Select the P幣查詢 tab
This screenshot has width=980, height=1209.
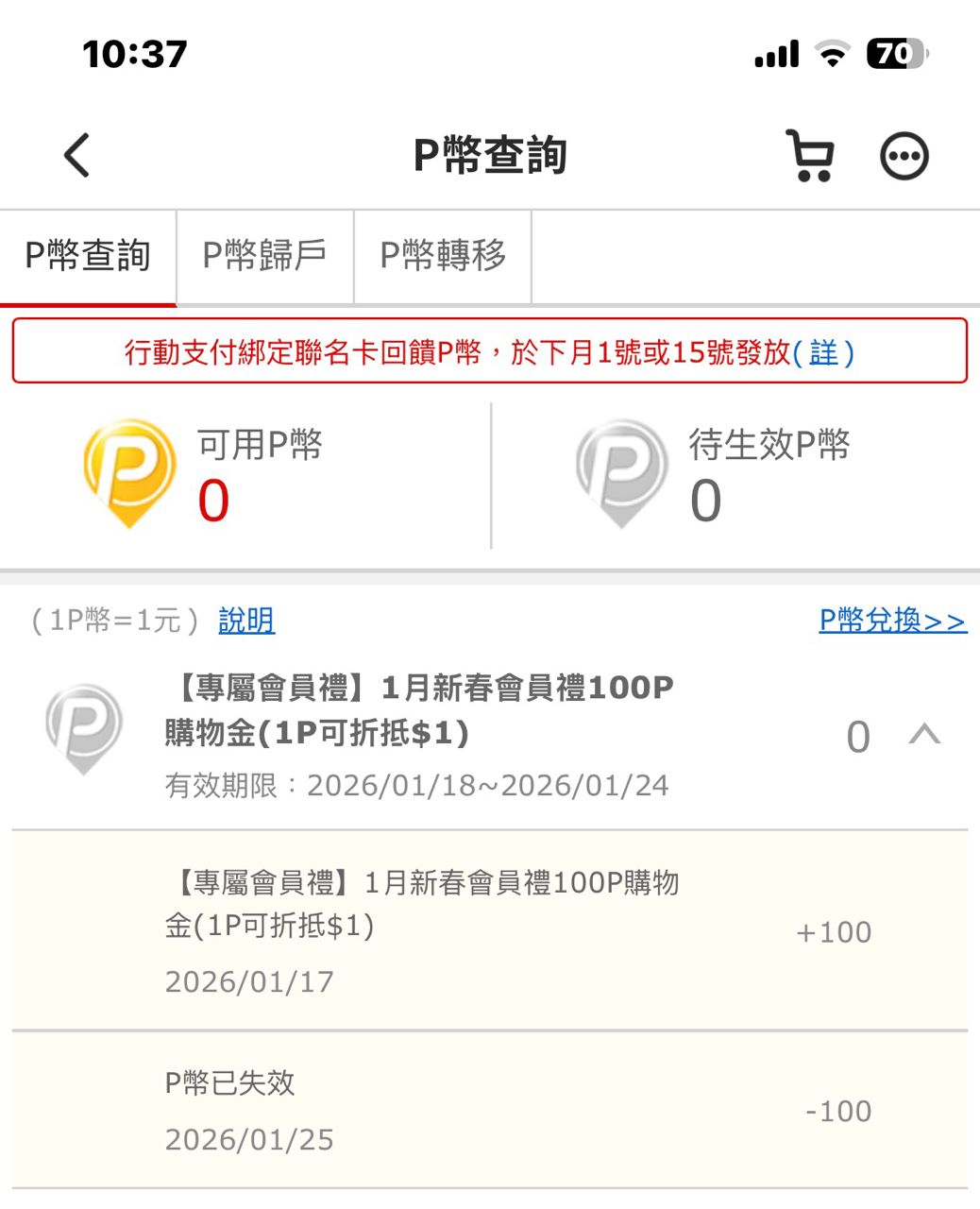pos(88,256)
